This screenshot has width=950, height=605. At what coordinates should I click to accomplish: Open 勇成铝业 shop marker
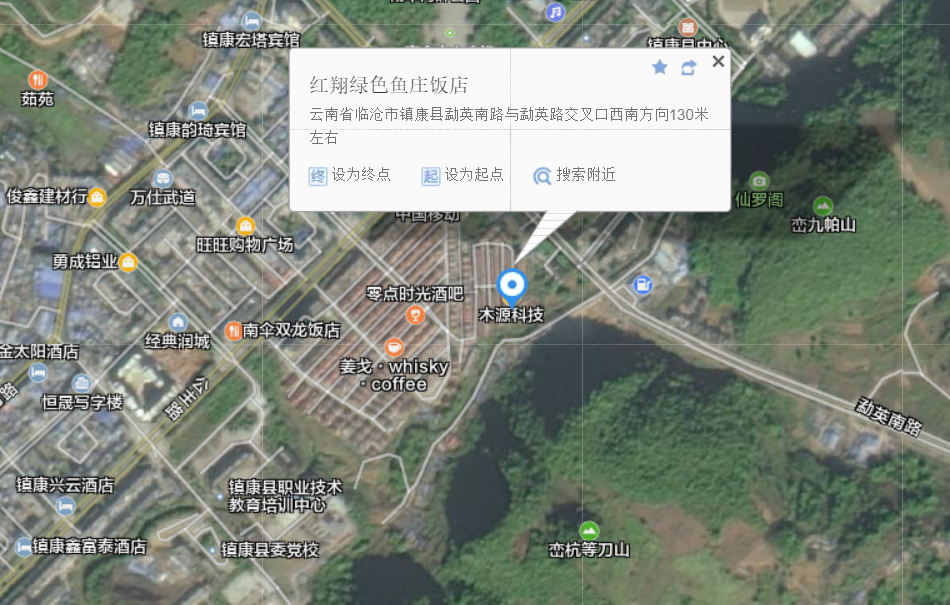[x=128, y=262]
